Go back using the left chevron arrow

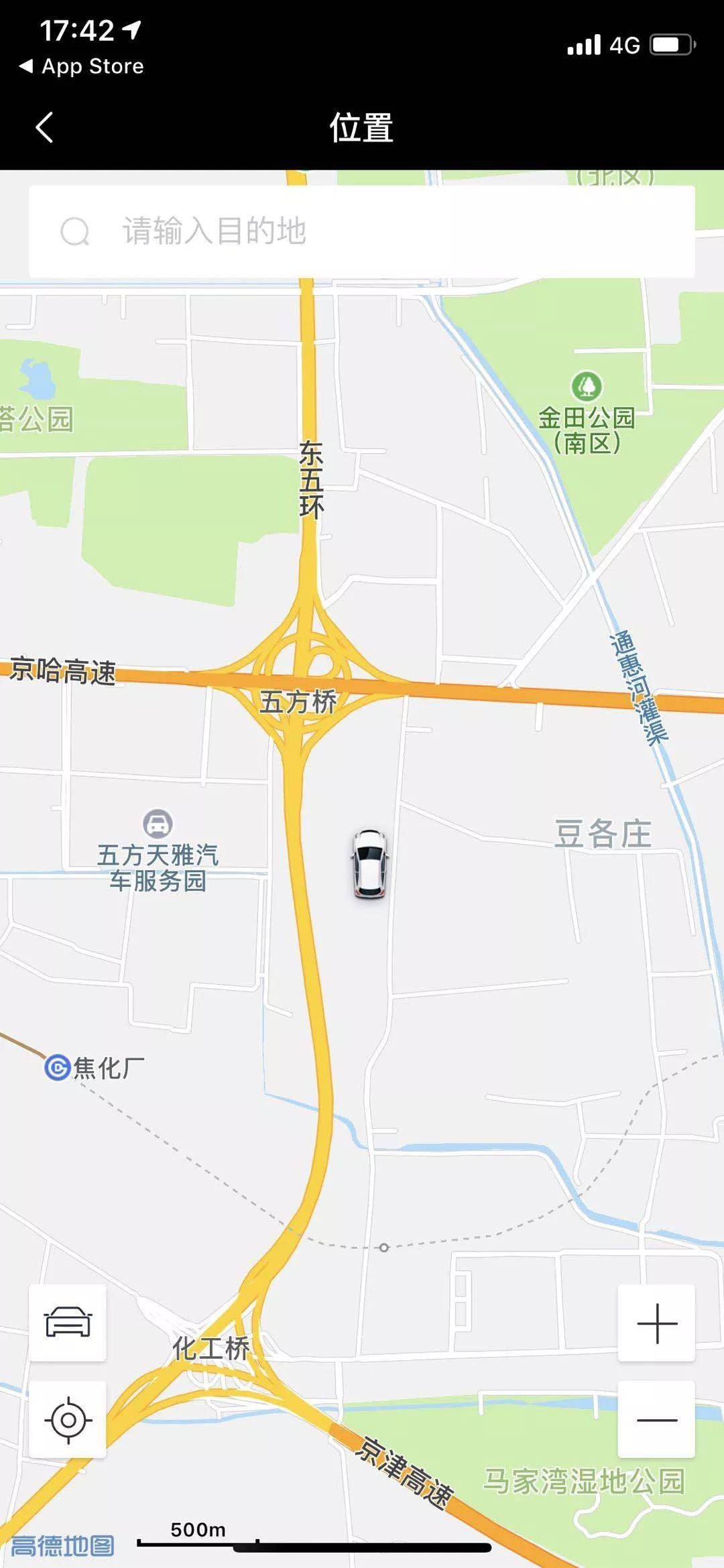pyautogui.click(x=43, y=127)
